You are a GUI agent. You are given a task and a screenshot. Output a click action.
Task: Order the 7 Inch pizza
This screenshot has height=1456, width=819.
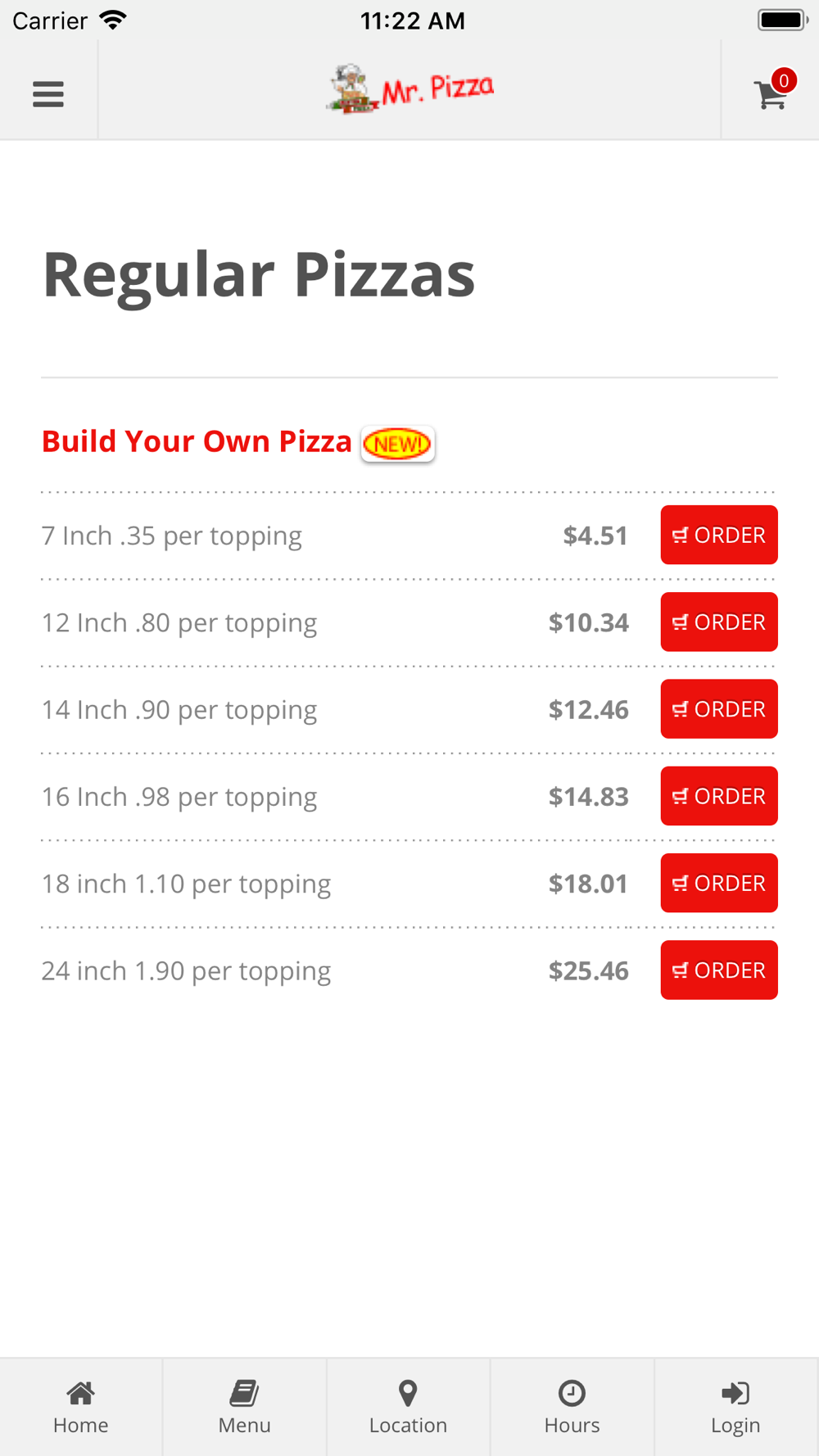pos(719,535)
